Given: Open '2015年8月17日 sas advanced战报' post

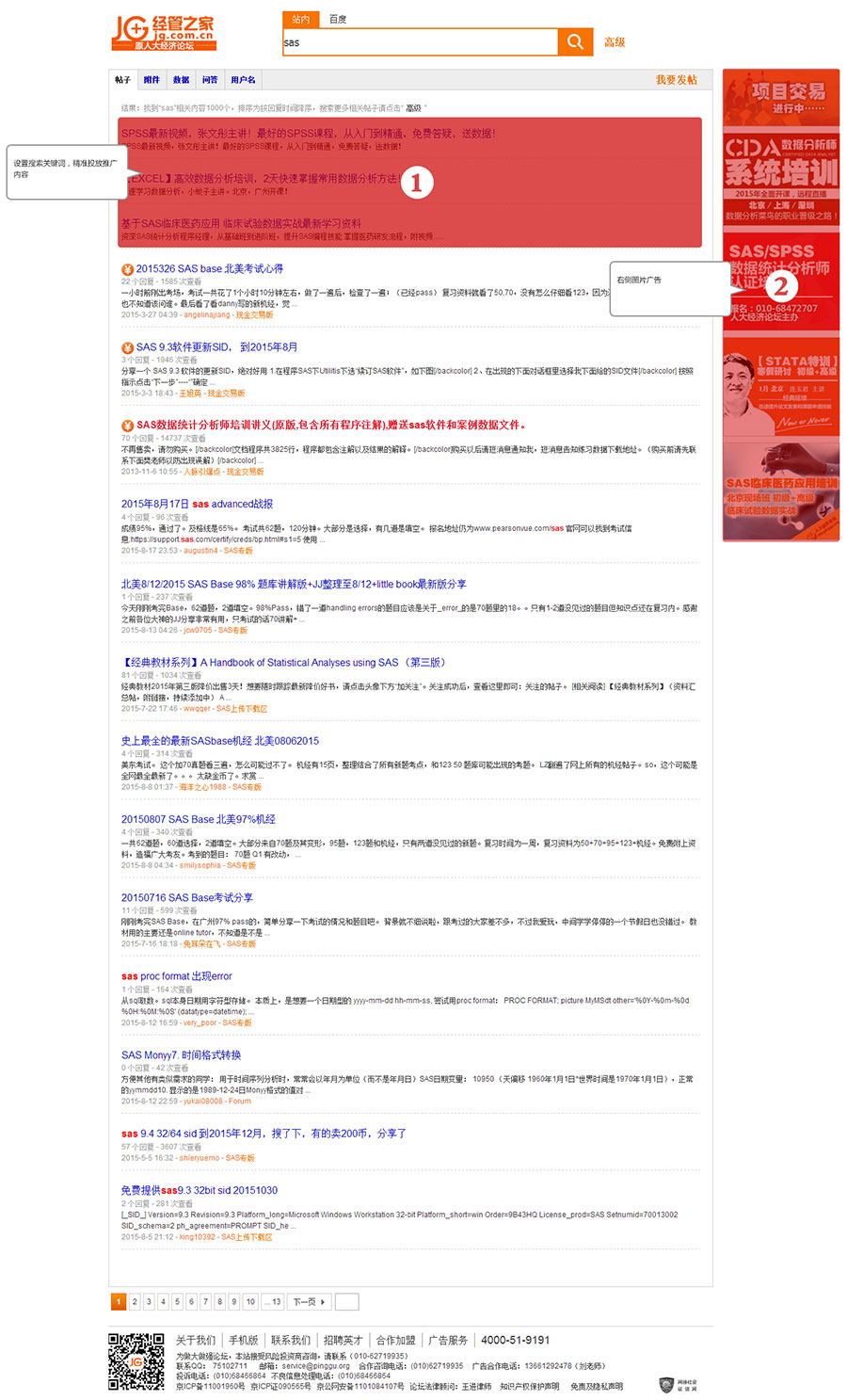Looking at the screenshot, I should point(197,505).
